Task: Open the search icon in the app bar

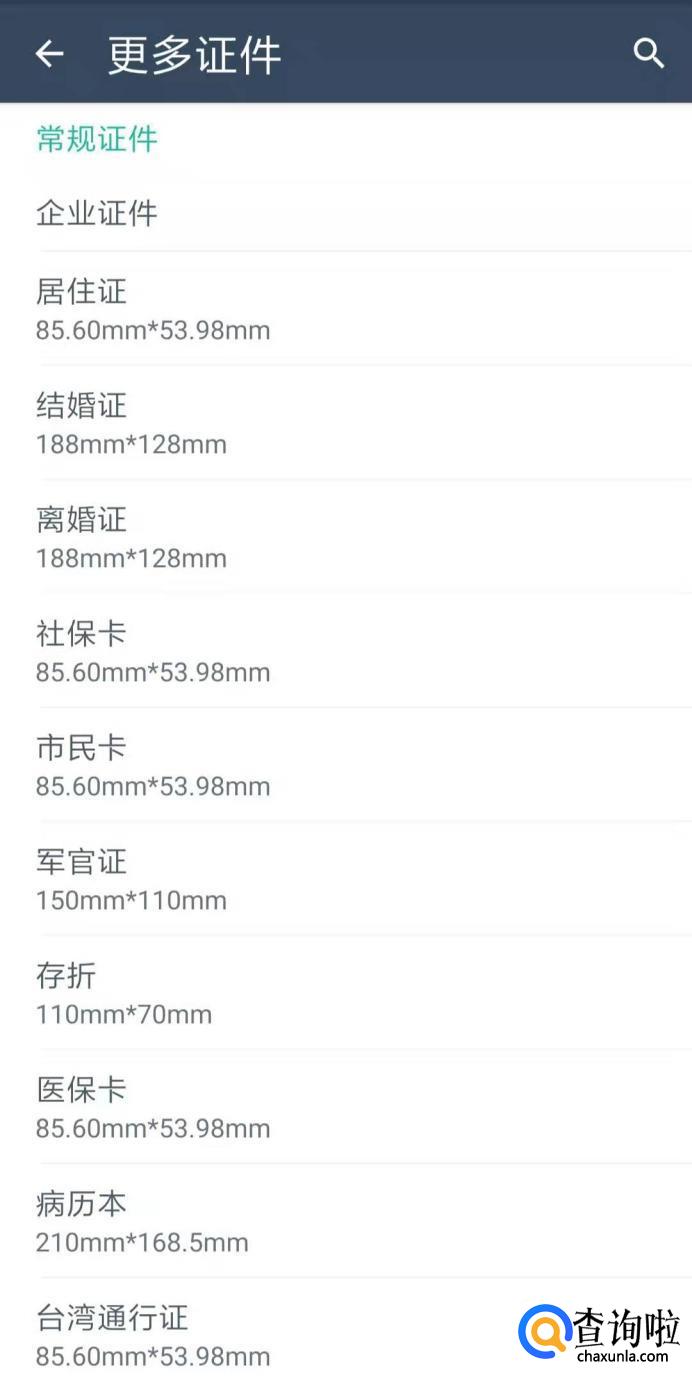Action: [649, 53]
